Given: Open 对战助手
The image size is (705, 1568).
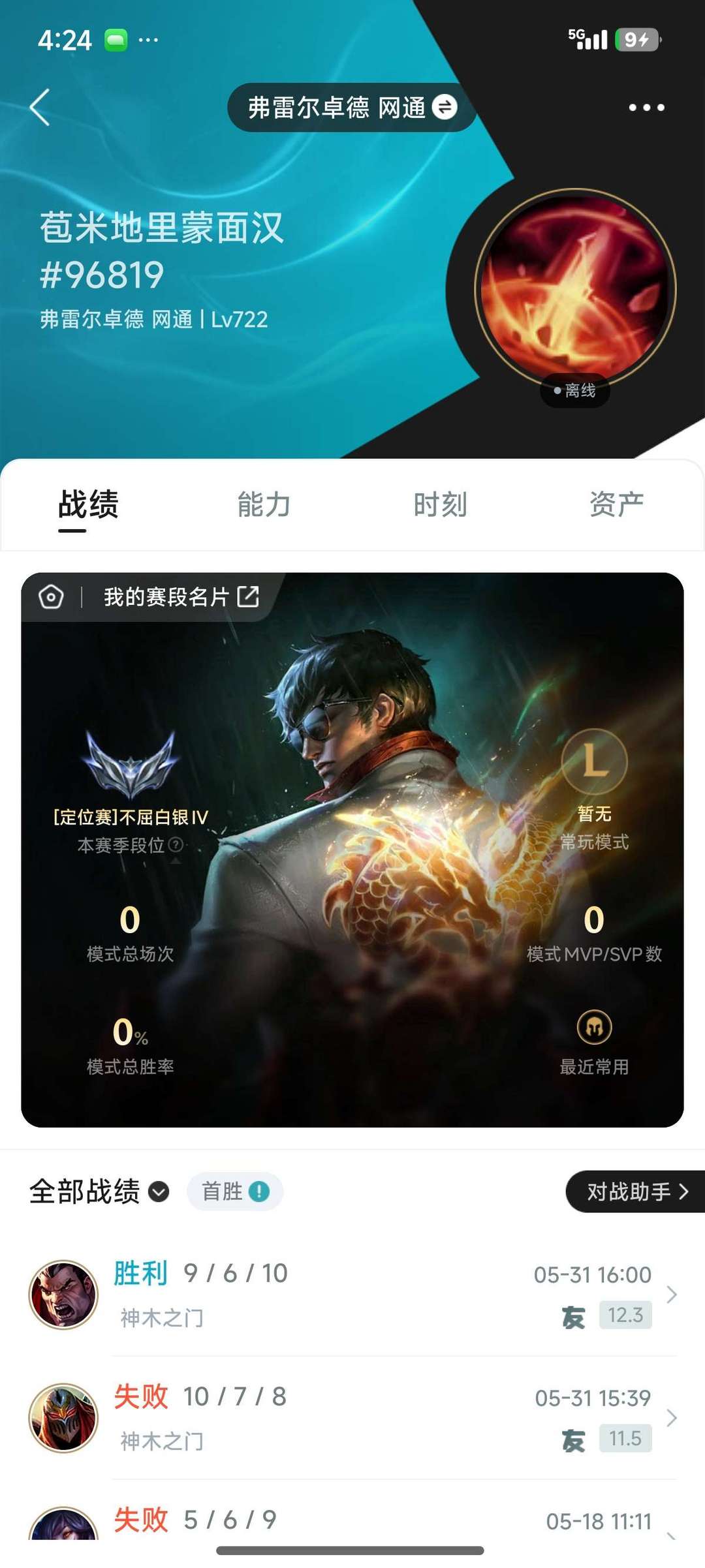Looking at the screenshot, I should (x=635, y=1191).
